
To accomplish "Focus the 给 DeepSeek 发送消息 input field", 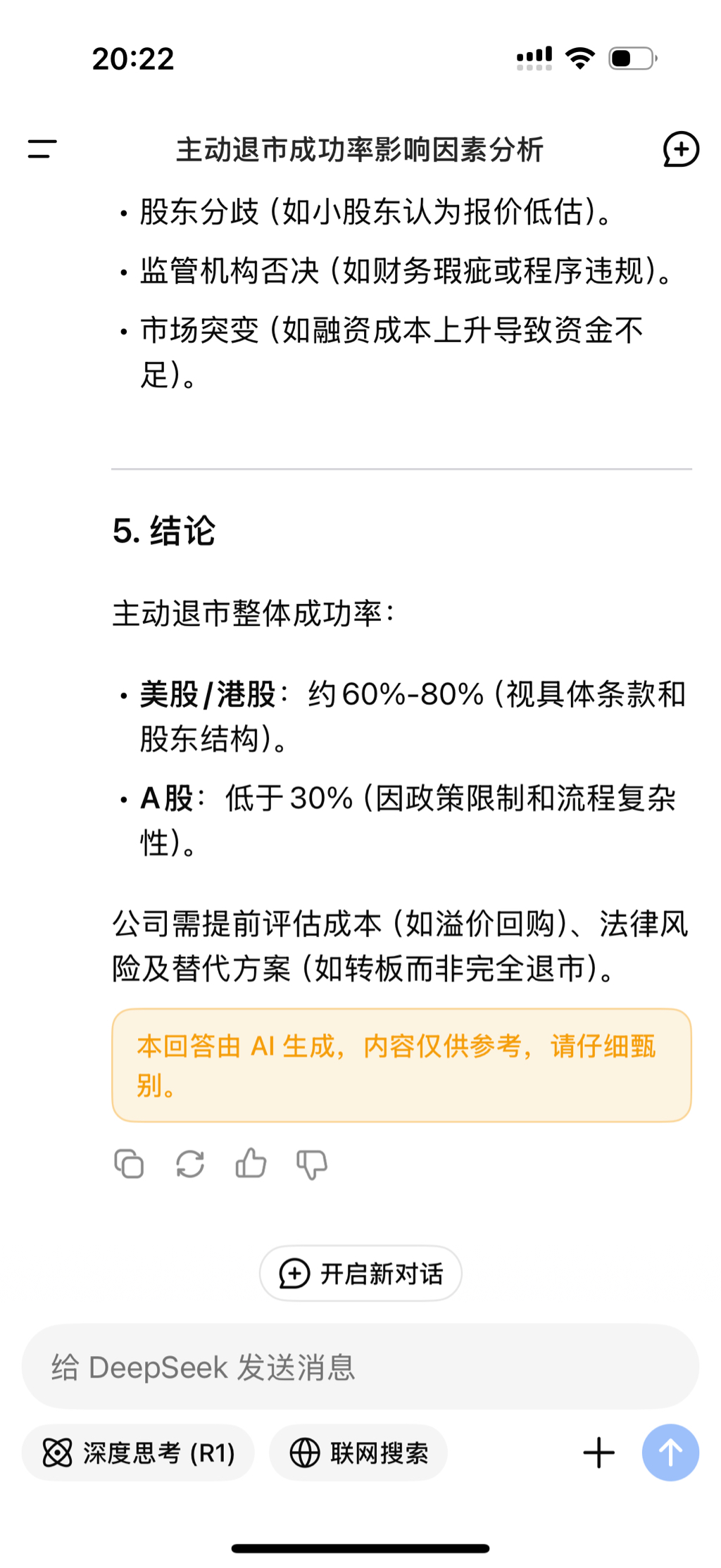I will click(359, 1367).
